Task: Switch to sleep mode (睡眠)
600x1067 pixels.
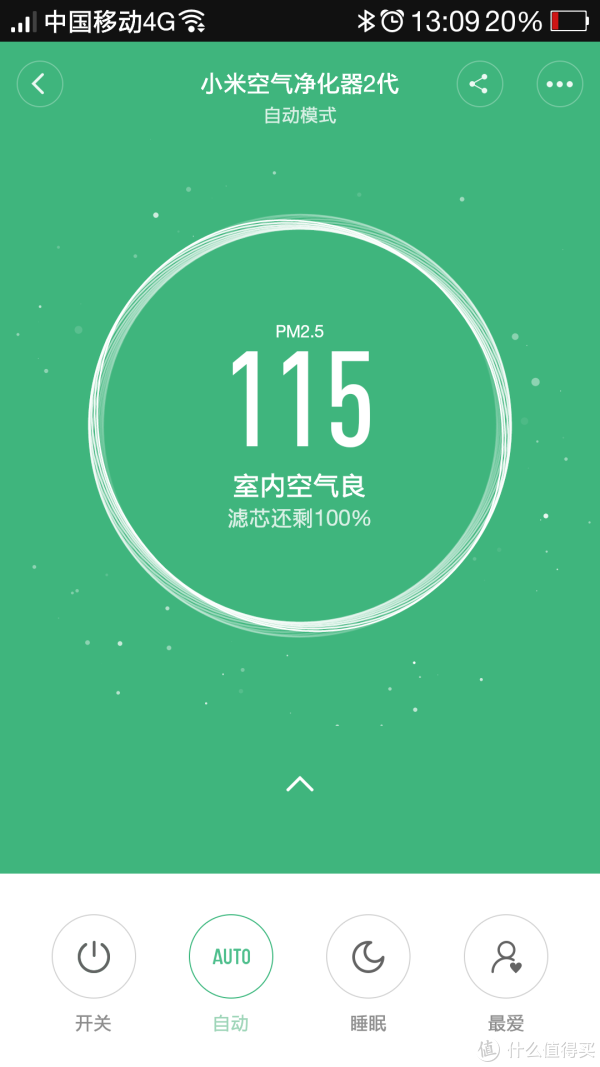Action: click(368, 957)
